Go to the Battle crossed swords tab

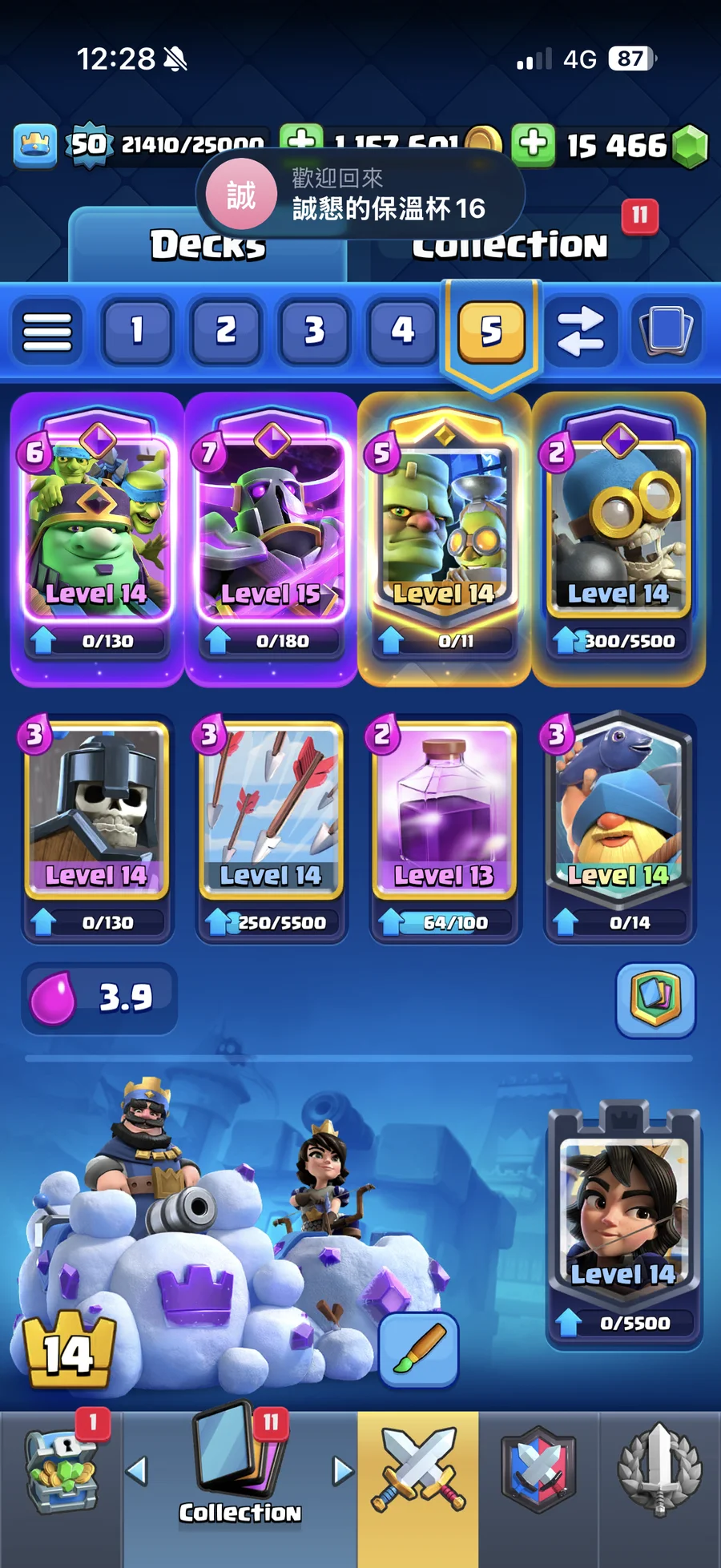(418, 1469)
